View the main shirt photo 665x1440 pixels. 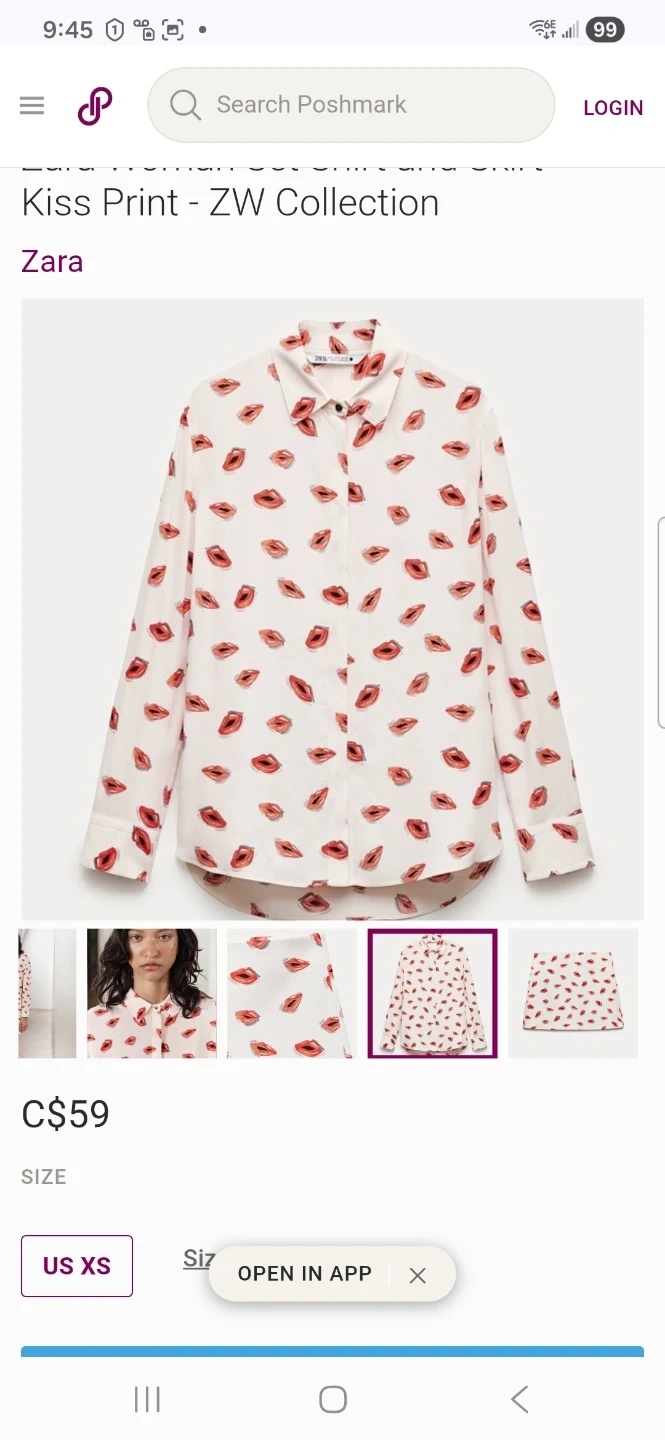pos(332,608)
